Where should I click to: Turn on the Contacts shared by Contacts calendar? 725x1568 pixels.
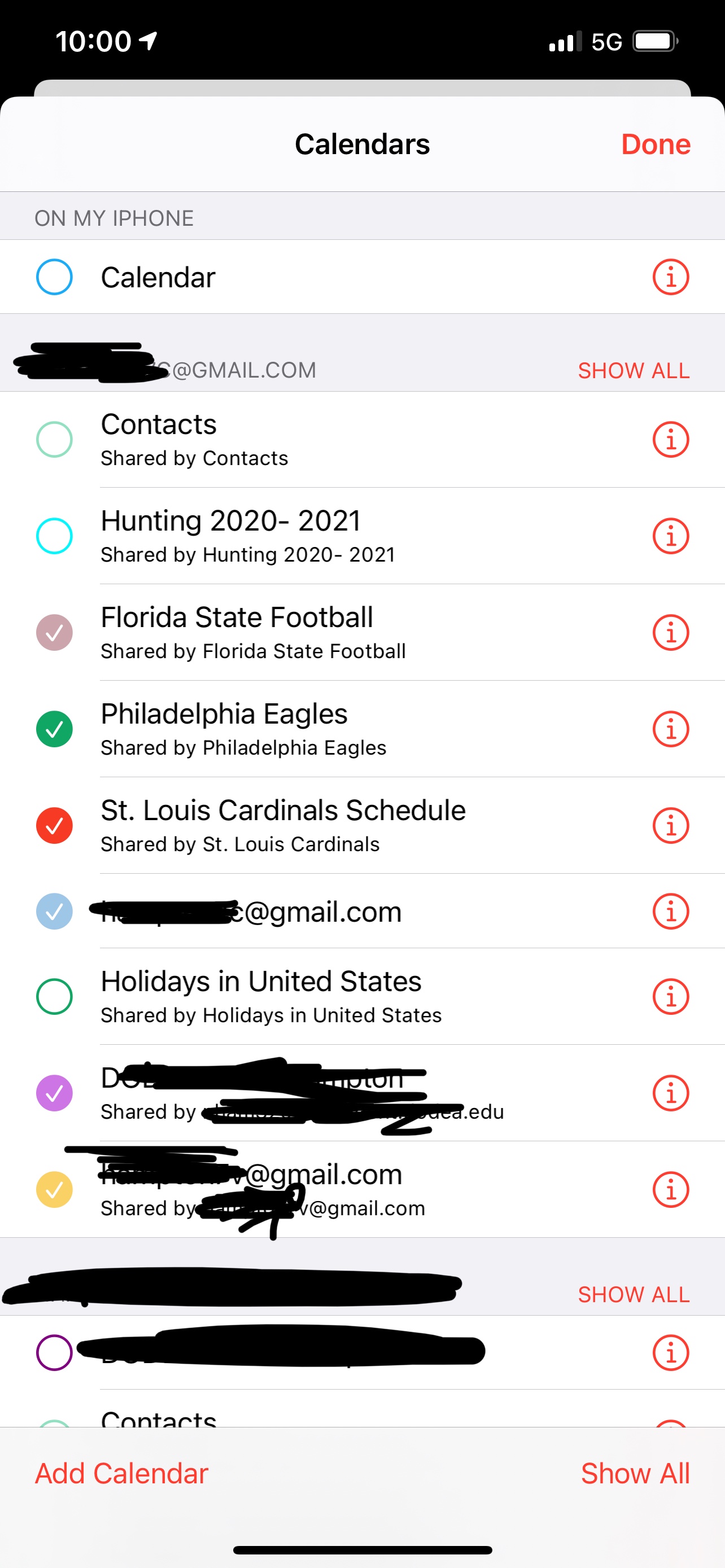(54, 440)
